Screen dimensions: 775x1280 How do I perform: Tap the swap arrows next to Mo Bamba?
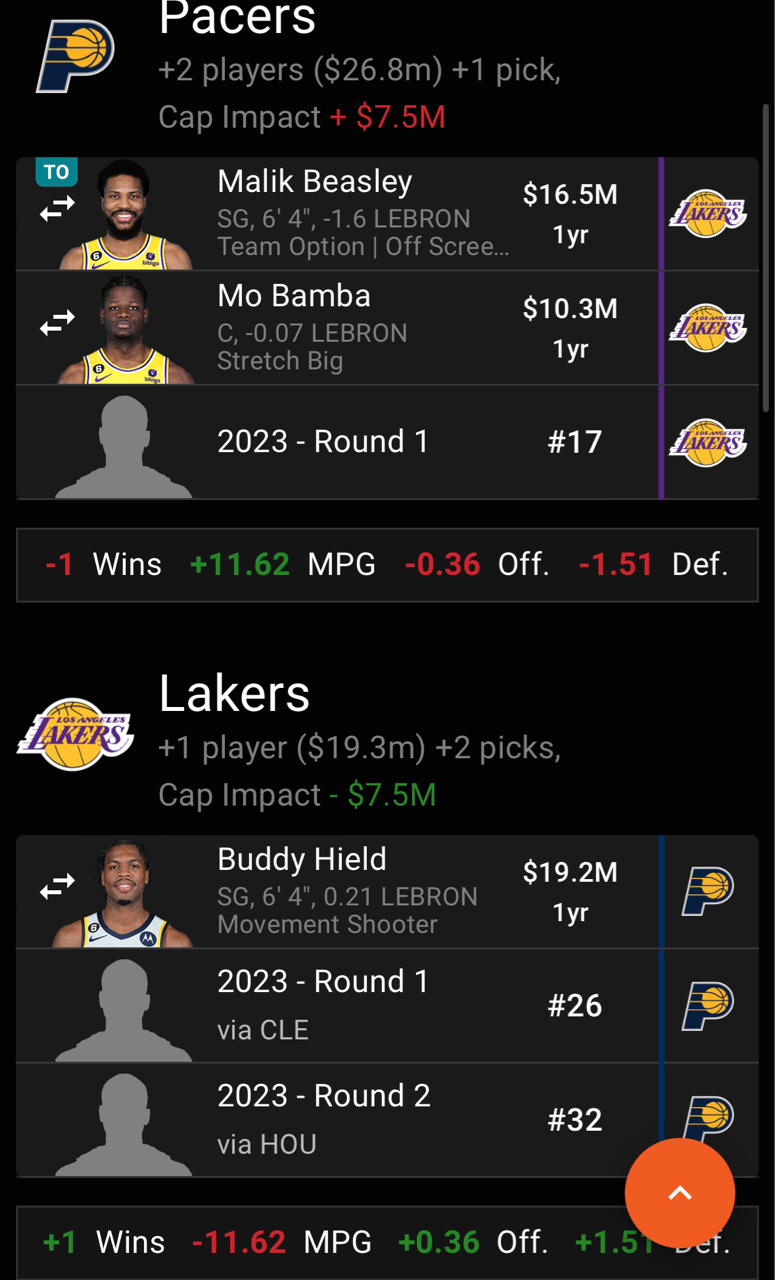tap(57, 322)
